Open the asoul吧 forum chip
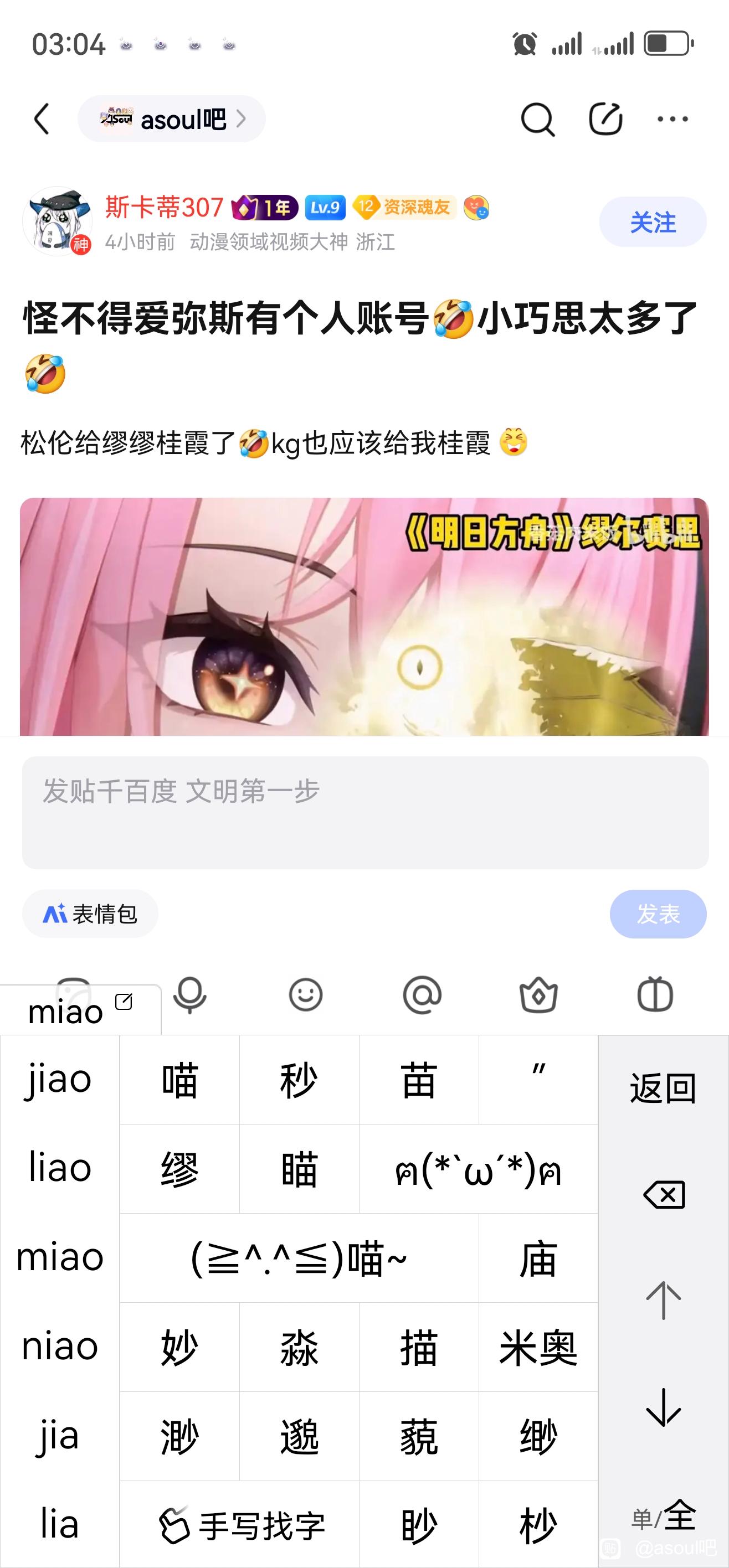This screenshot has height=1568, width=729. coord(171,119)
